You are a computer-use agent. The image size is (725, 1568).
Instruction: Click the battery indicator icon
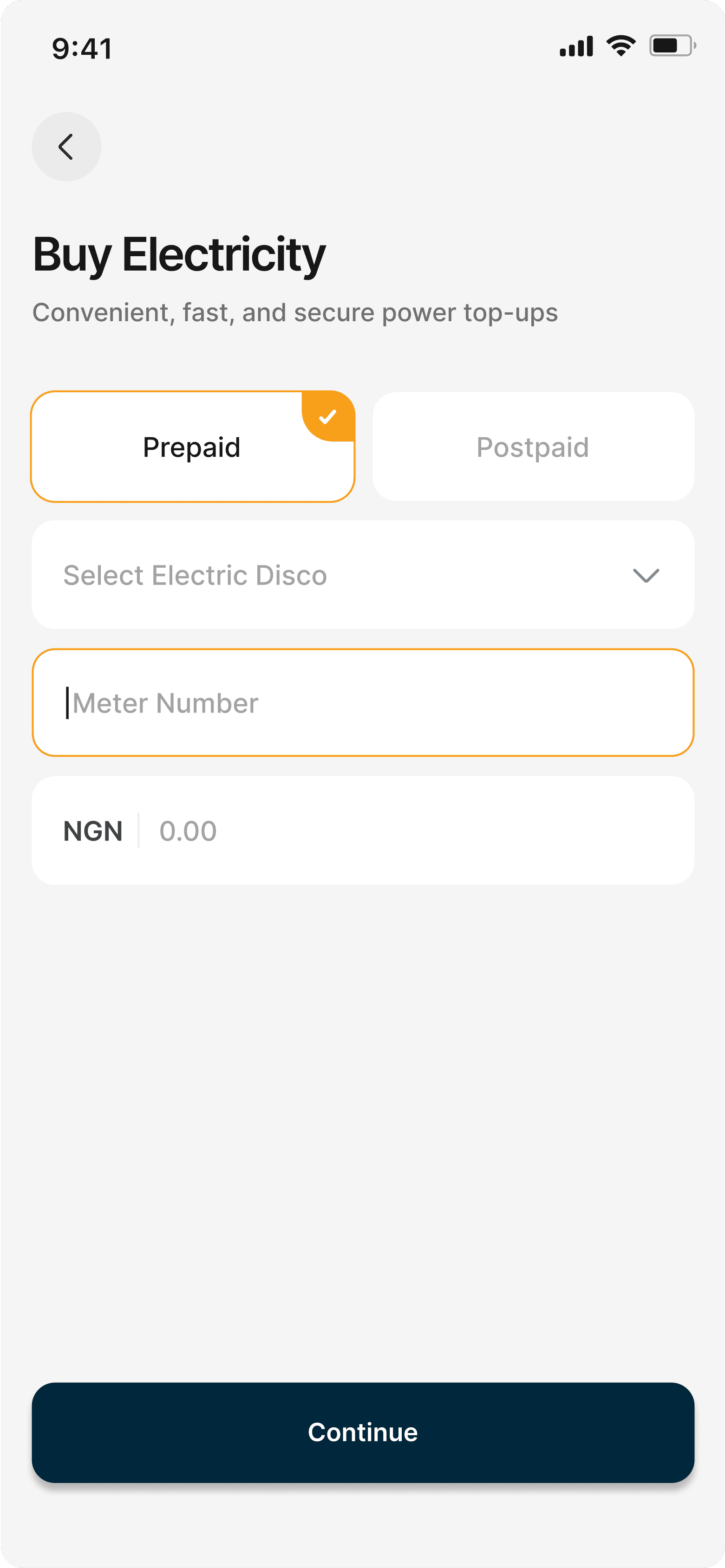pos(670,45)
